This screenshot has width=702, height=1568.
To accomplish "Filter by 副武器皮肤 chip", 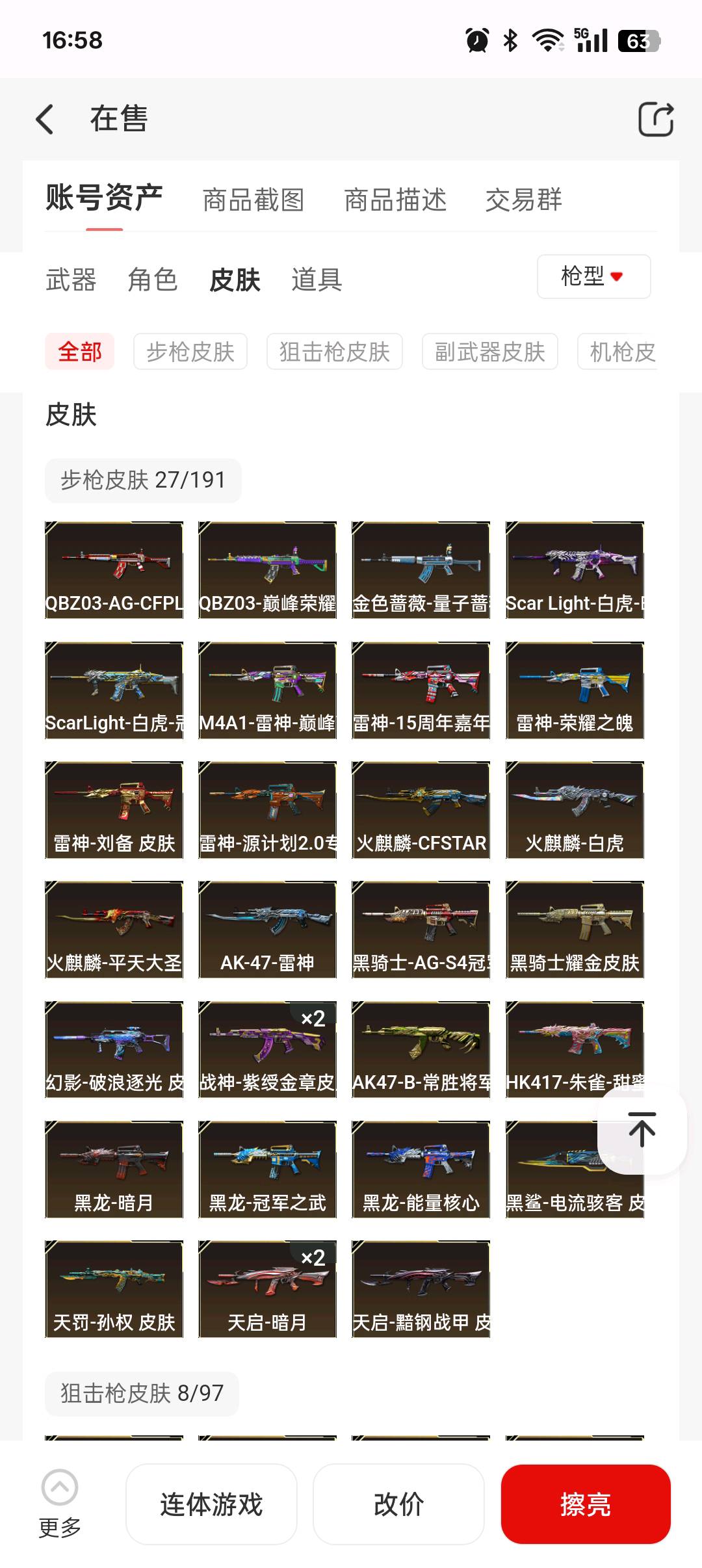I will [489, 352].
